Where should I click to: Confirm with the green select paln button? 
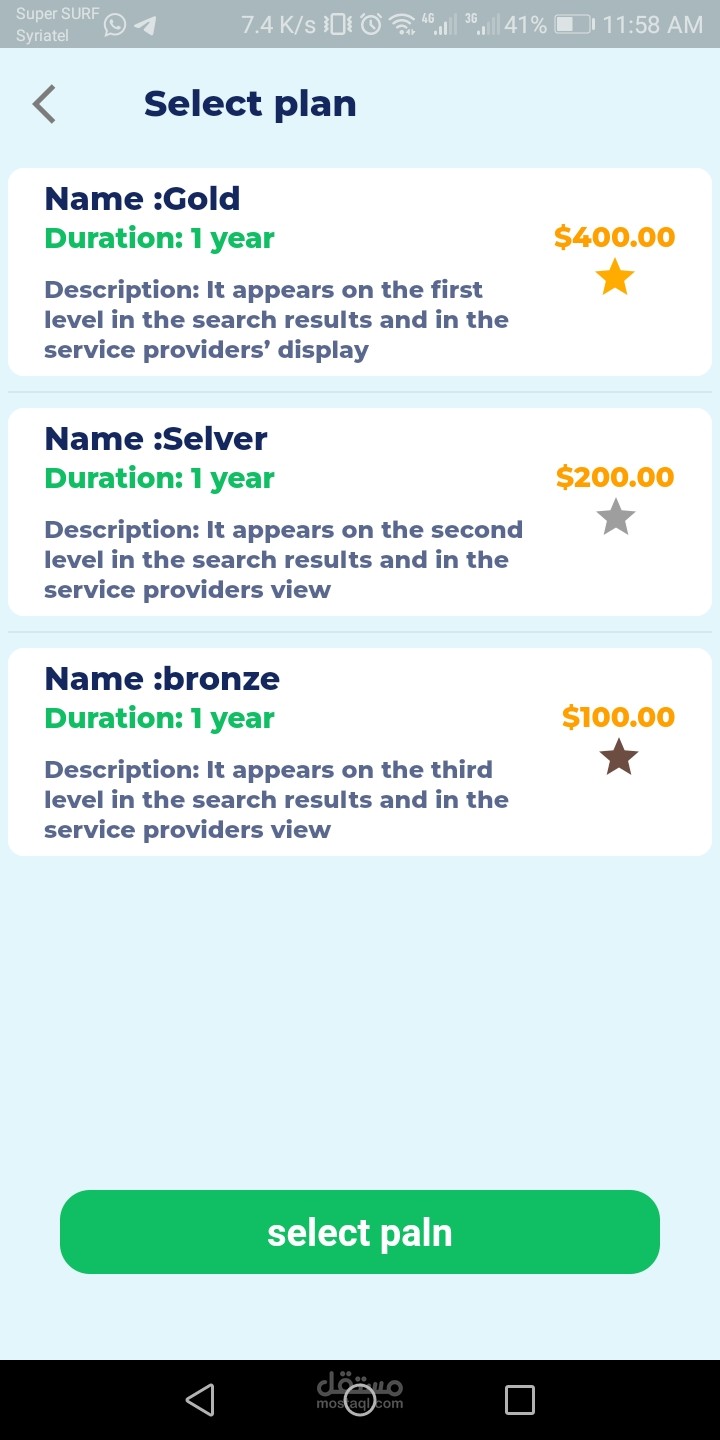(x=360, y=1232)
